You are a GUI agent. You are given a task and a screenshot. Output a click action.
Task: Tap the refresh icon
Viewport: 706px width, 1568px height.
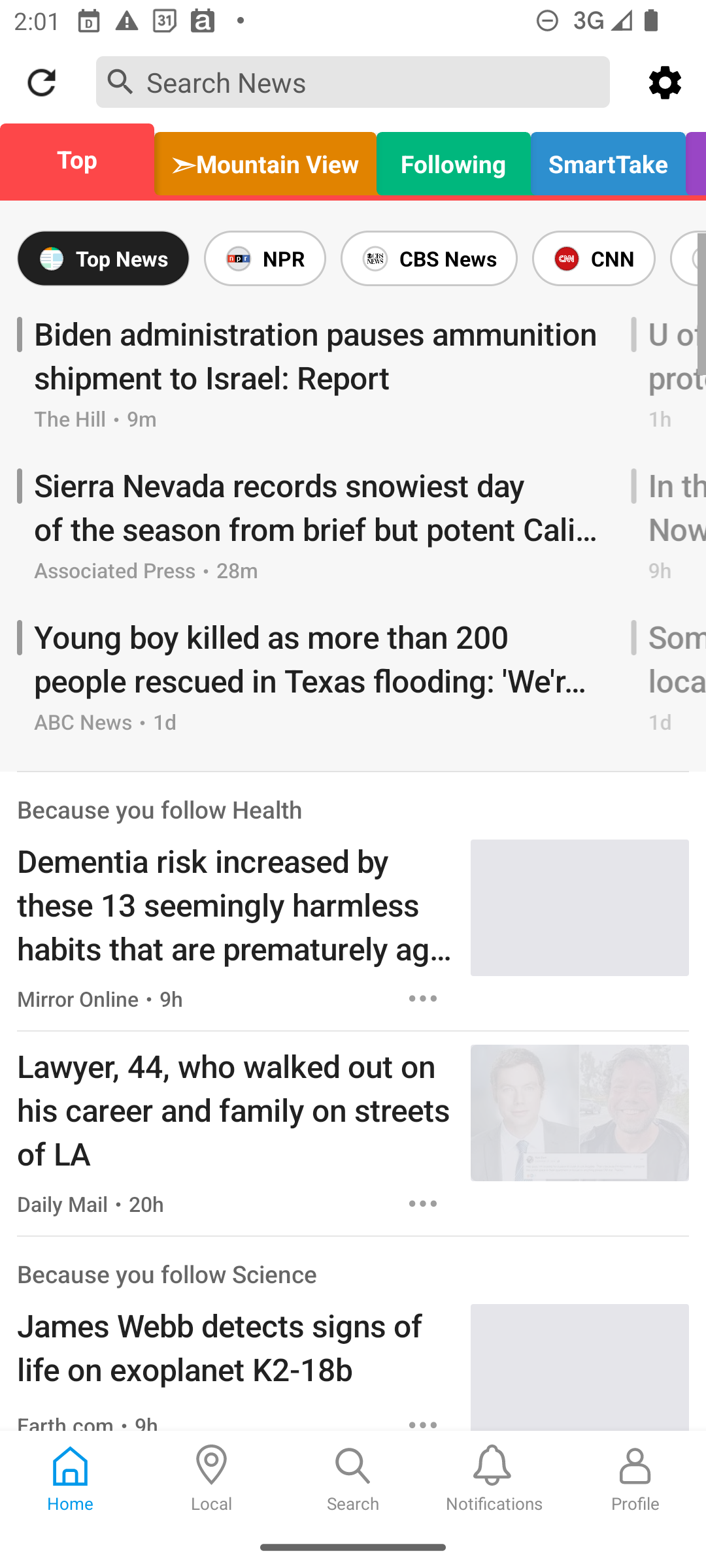(x=41, y=82)
